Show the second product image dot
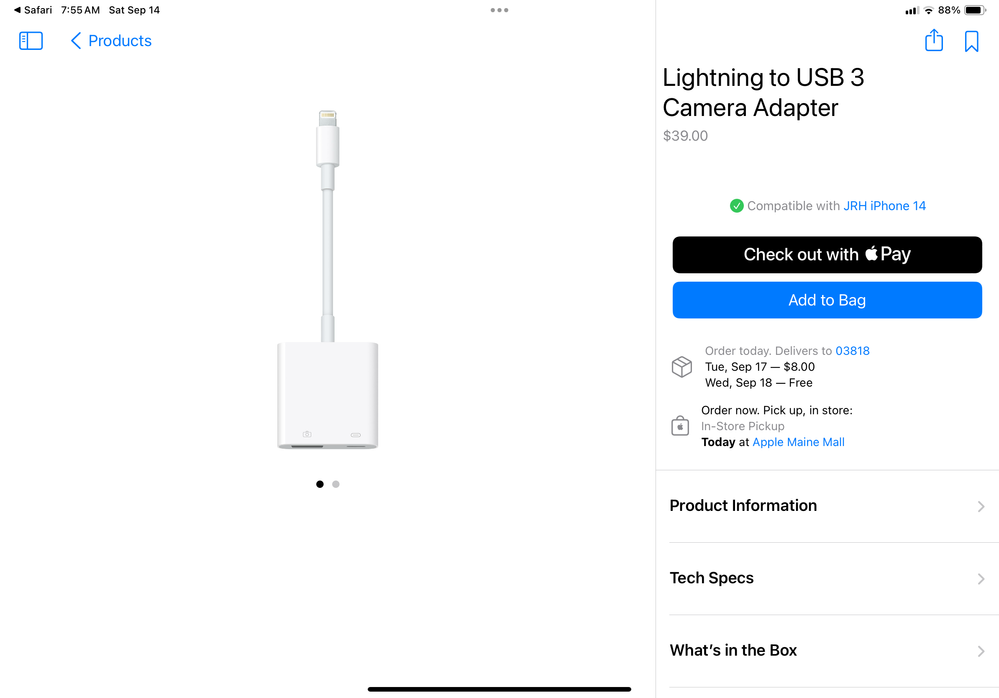Screen dimensions: 999x698 336,484
